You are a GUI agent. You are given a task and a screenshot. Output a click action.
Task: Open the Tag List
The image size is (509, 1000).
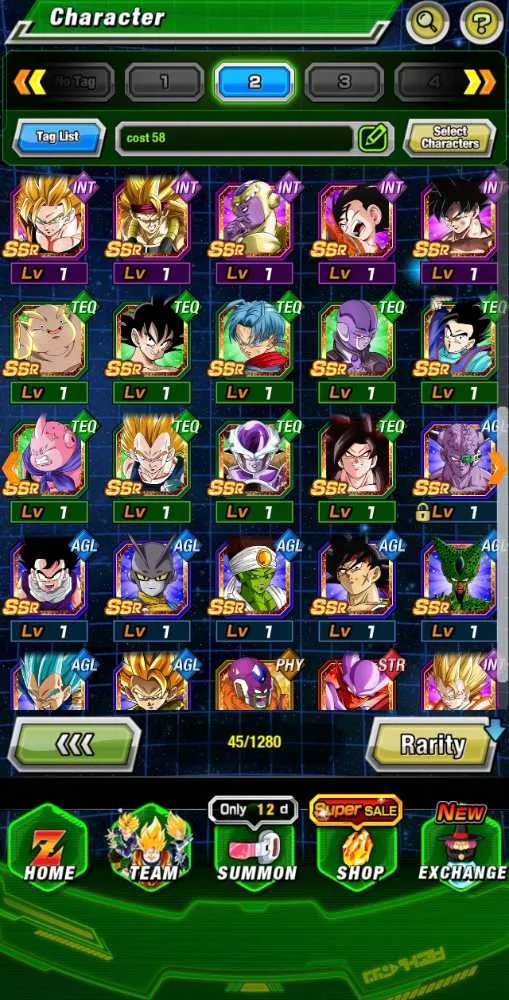click(x=59, y=137)
